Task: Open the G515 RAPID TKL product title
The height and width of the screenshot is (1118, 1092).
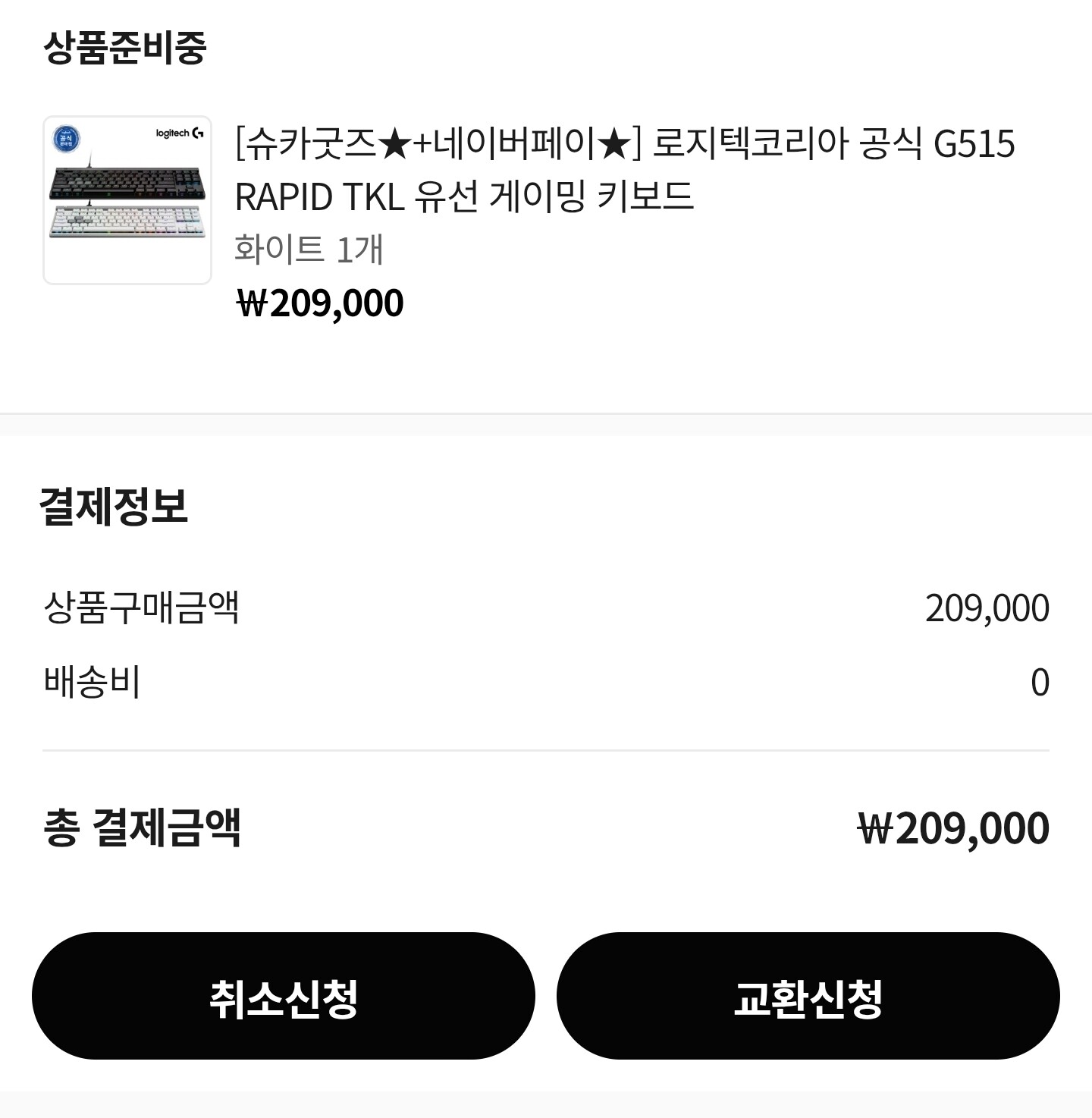Action: pos(625,170)
